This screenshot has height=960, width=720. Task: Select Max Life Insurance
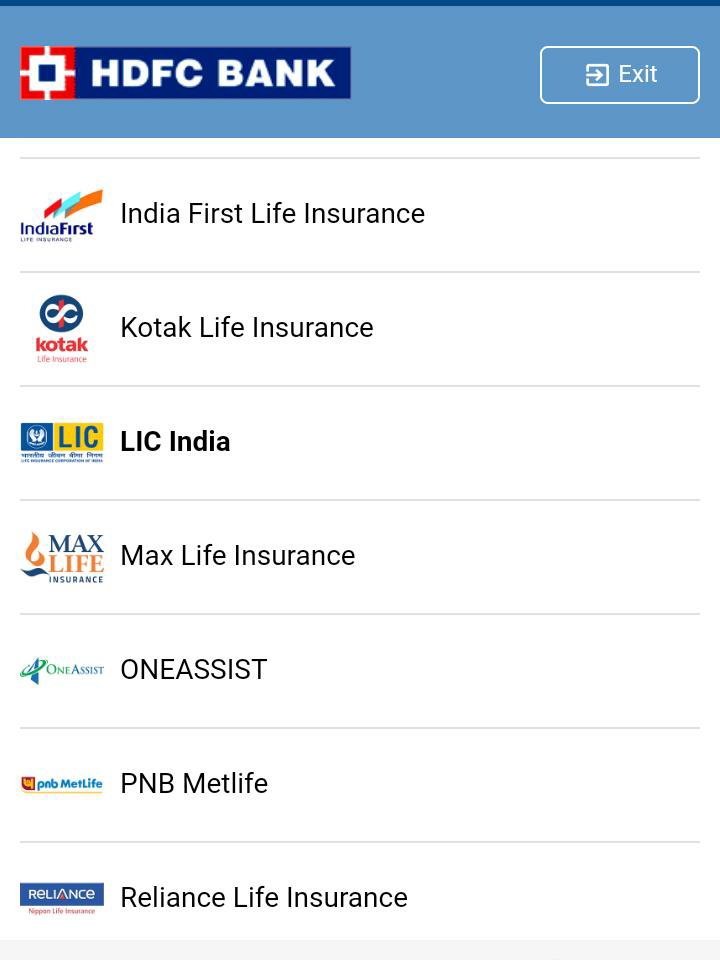point(237,556)
